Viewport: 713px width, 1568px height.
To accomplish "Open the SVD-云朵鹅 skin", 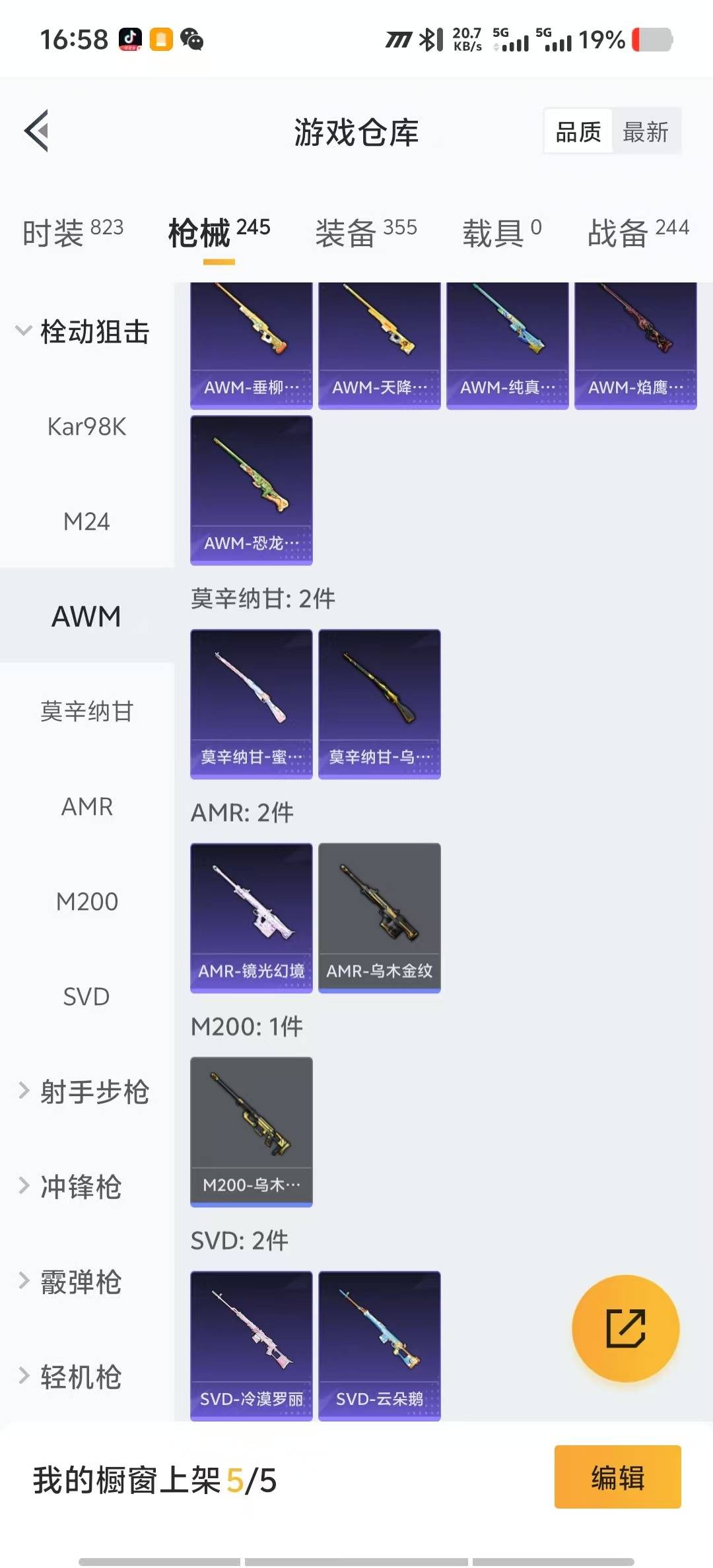I will click(x=379, y=1345).
